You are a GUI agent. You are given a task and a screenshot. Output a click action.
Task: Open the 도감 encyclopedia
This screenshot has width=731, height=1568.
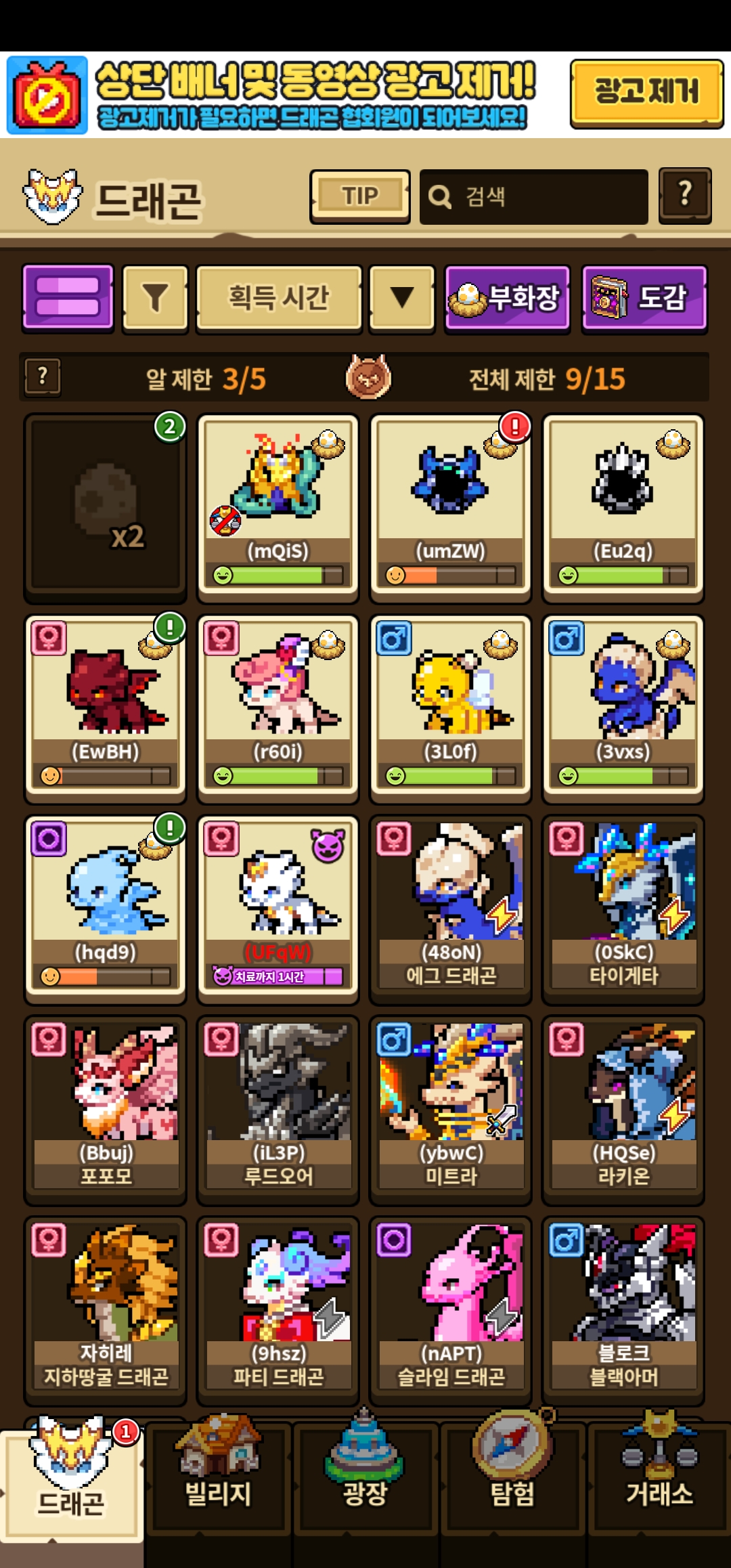point(644,298)
